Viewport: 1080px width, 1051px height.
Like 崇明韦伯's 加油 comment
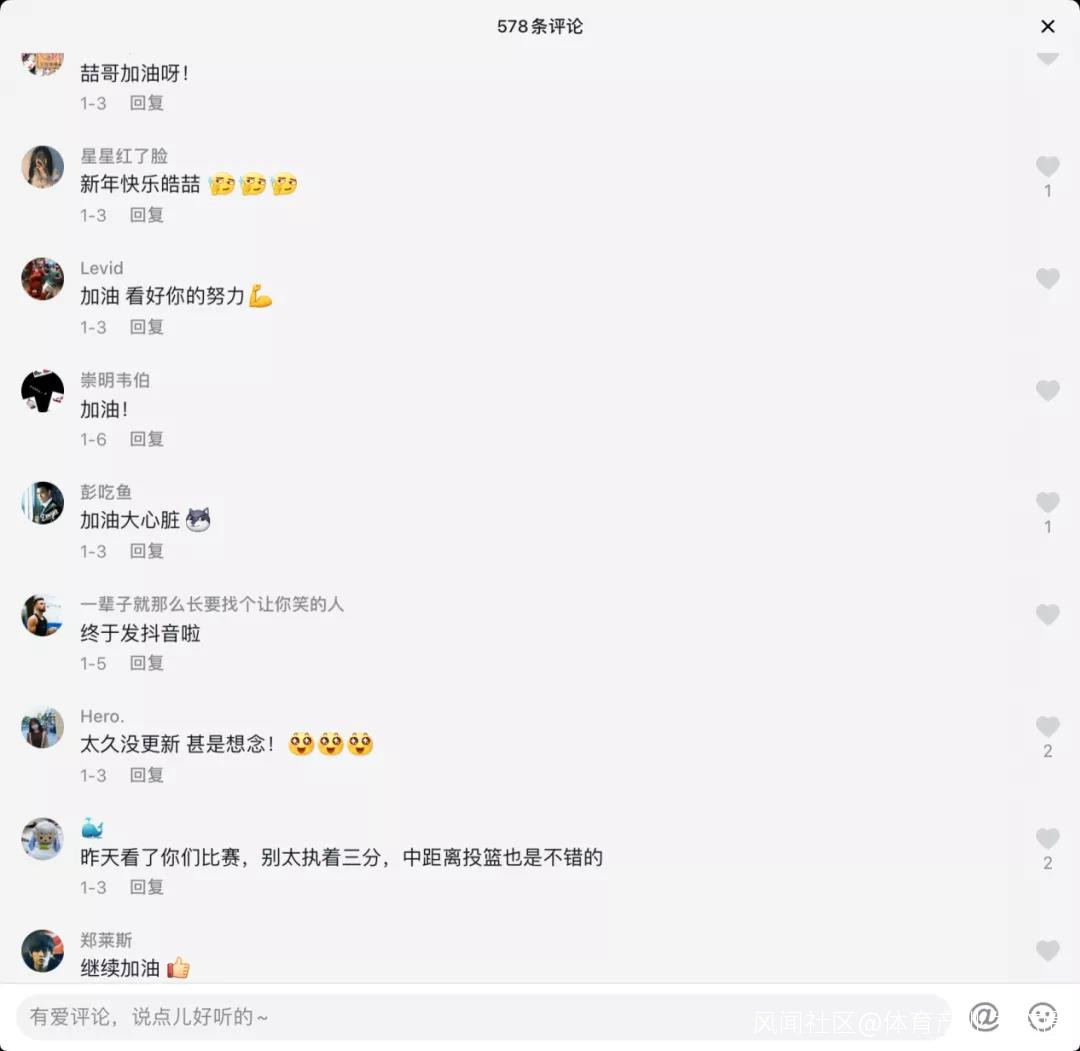click(x=1047, y=391)
